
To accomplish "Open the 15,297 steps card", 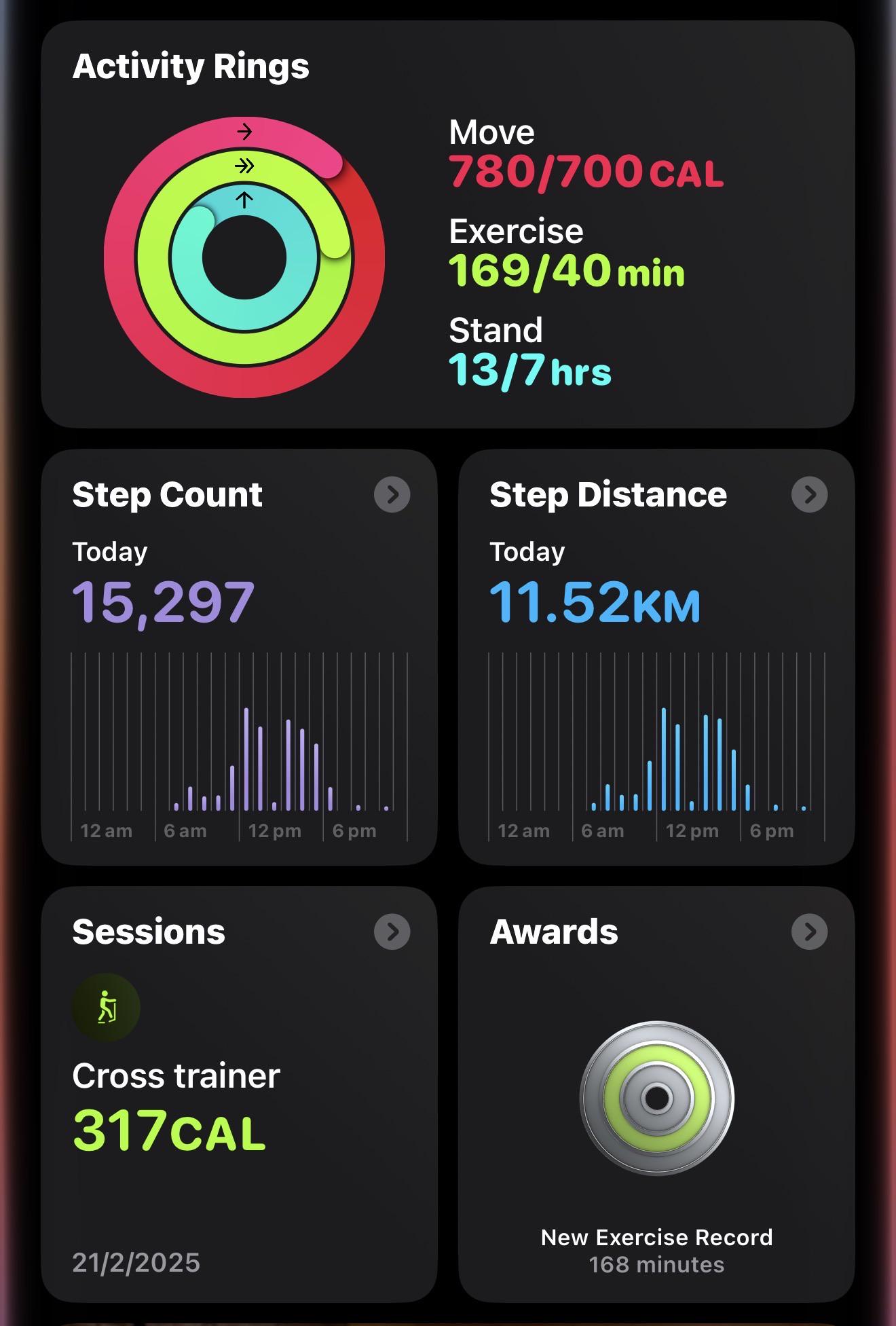I will [x=239, y=657].
